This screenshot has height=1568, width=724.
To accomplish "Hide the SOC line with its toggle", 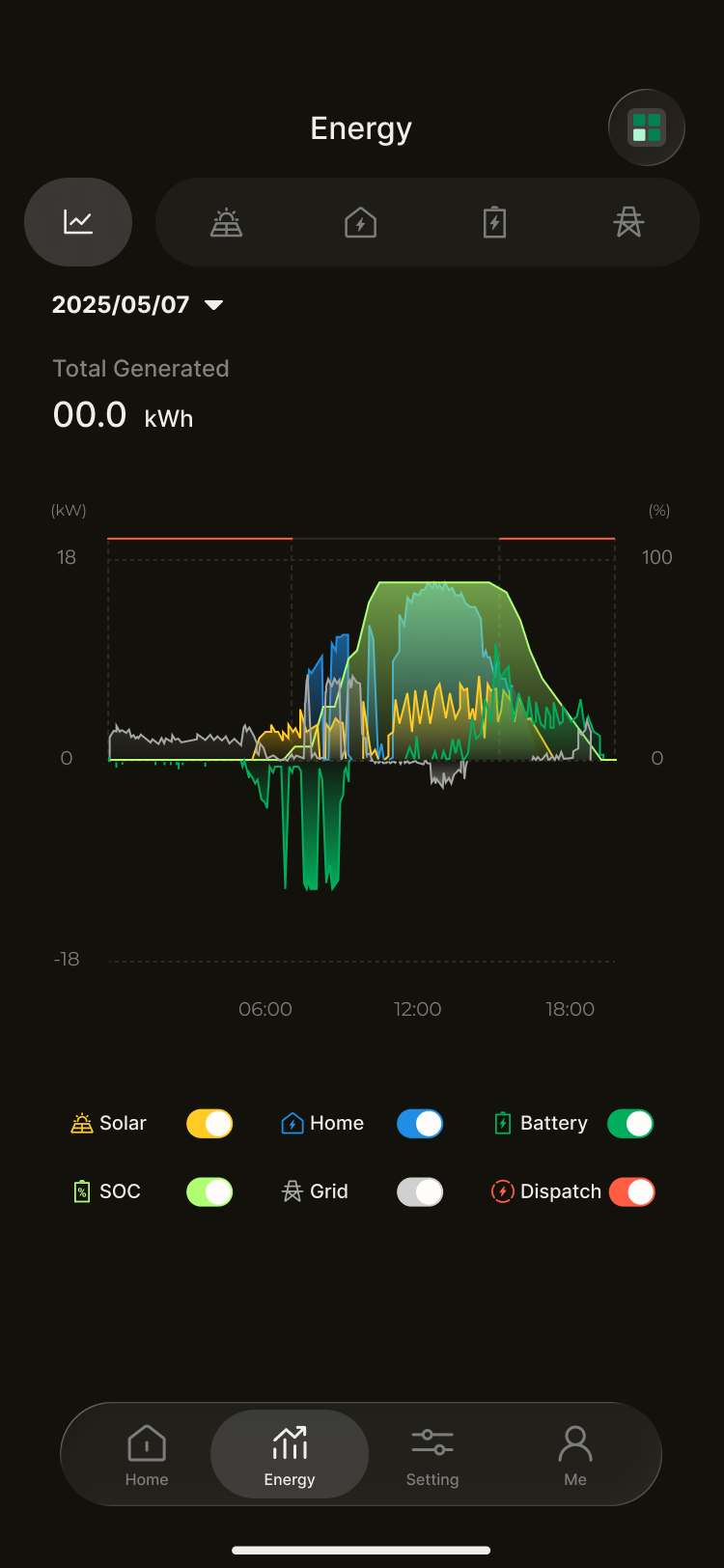I will (209, 1192).
